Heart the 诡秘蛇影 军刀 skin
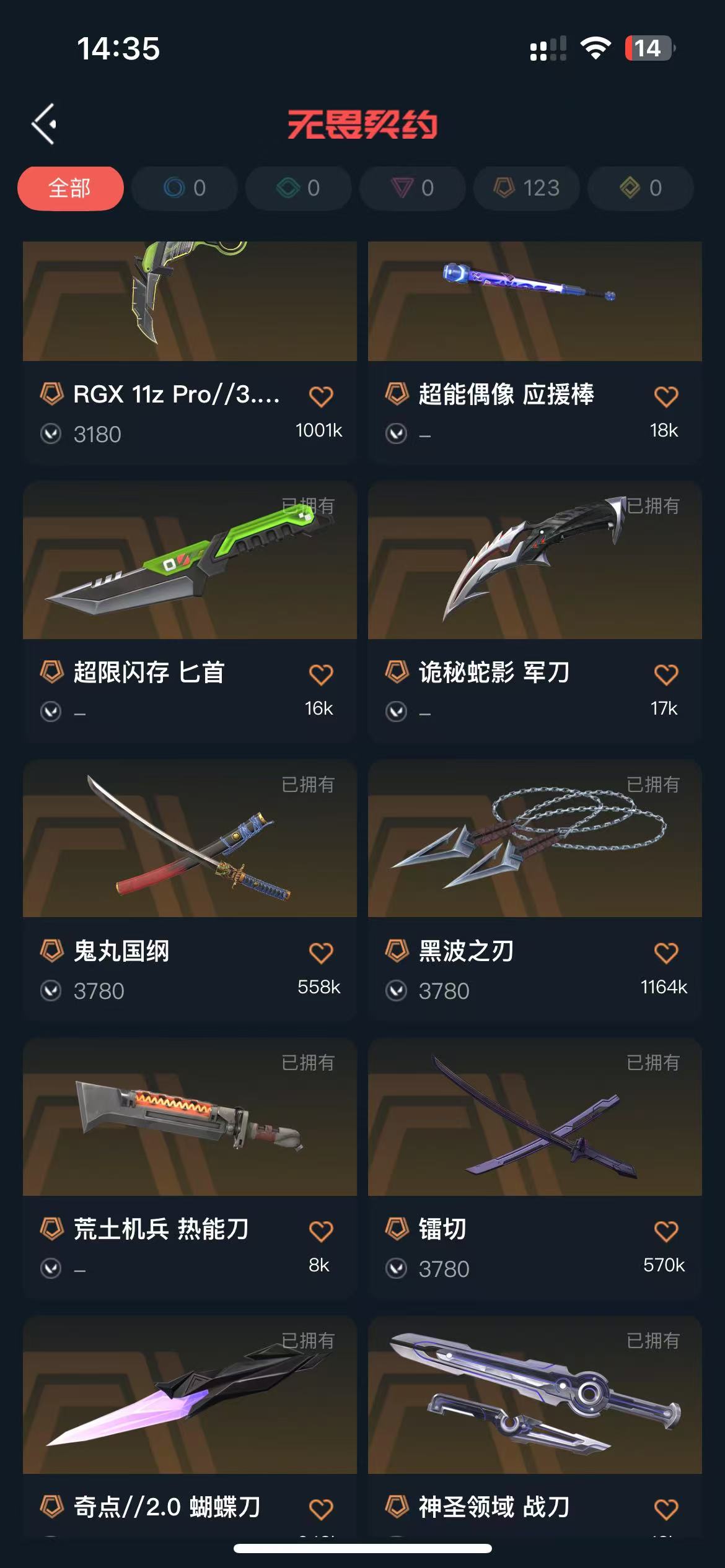725x1568 pixels. tap(666, 674)
